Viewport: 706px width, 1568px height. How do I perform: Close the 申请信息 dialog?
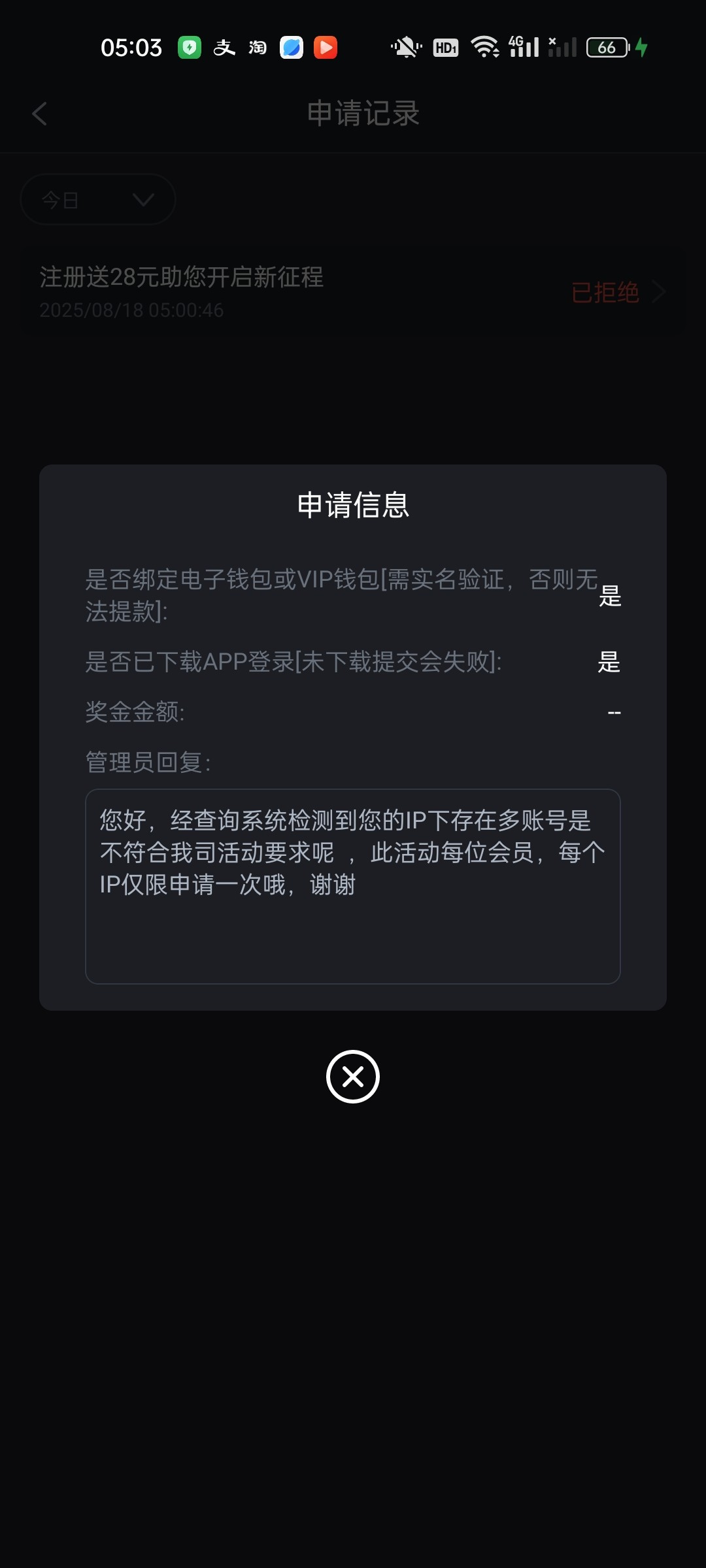(x=353, y=1076)
